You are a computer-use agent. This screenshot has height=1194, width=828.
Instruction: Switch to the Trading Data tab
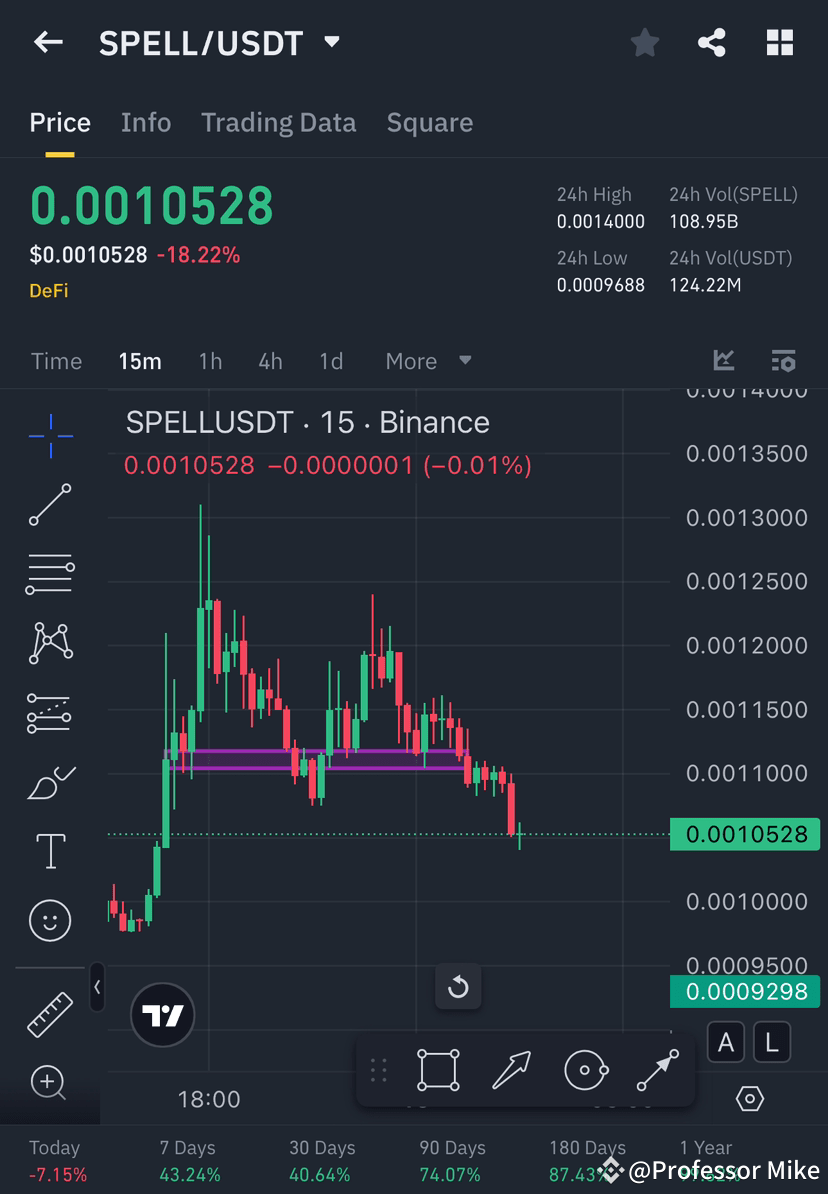(x=278, y=122)
